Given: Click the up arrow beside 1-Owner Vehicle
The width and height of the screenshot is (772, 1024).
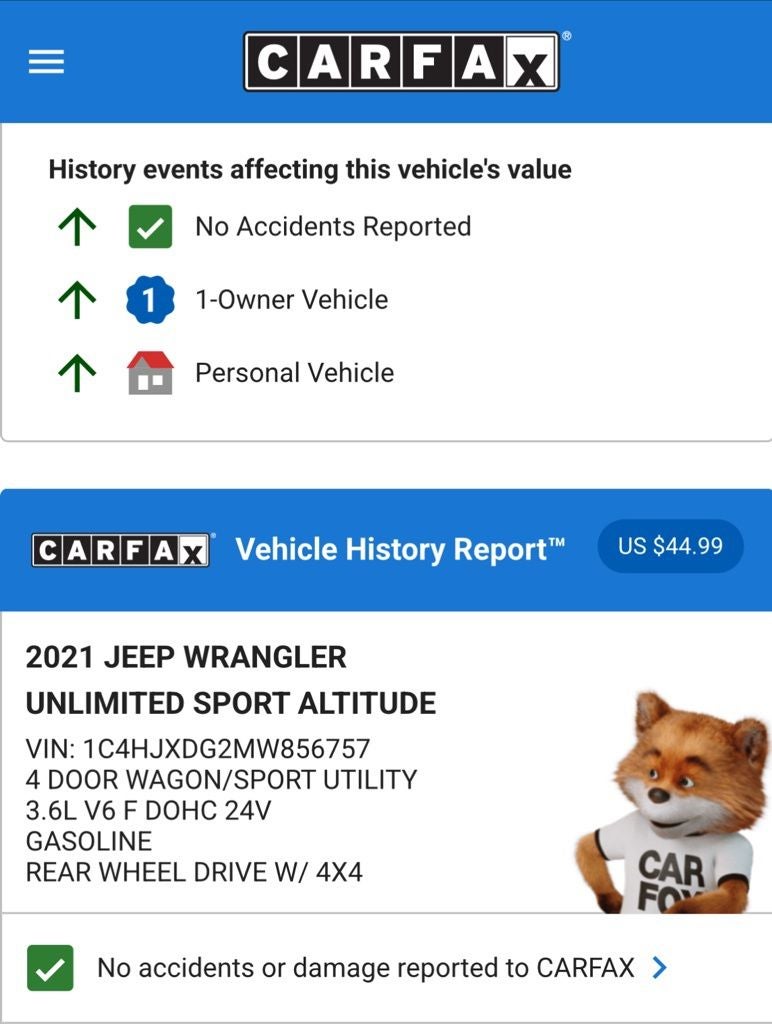Looking at the screenshot, I should 76,298.
